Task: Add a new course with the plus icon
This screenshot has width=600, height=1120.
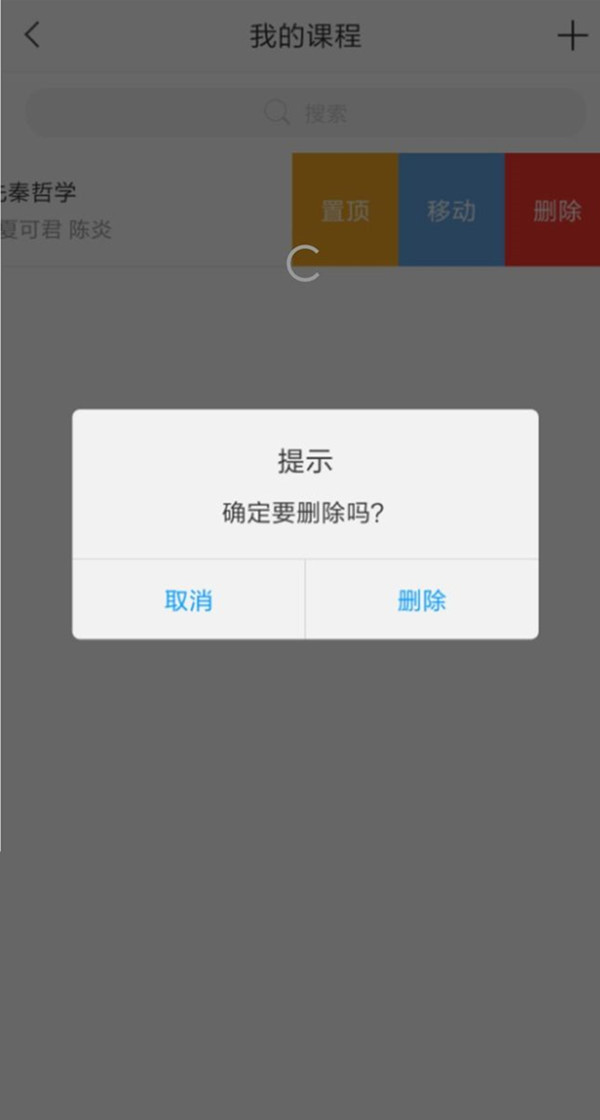Action: 571,36
